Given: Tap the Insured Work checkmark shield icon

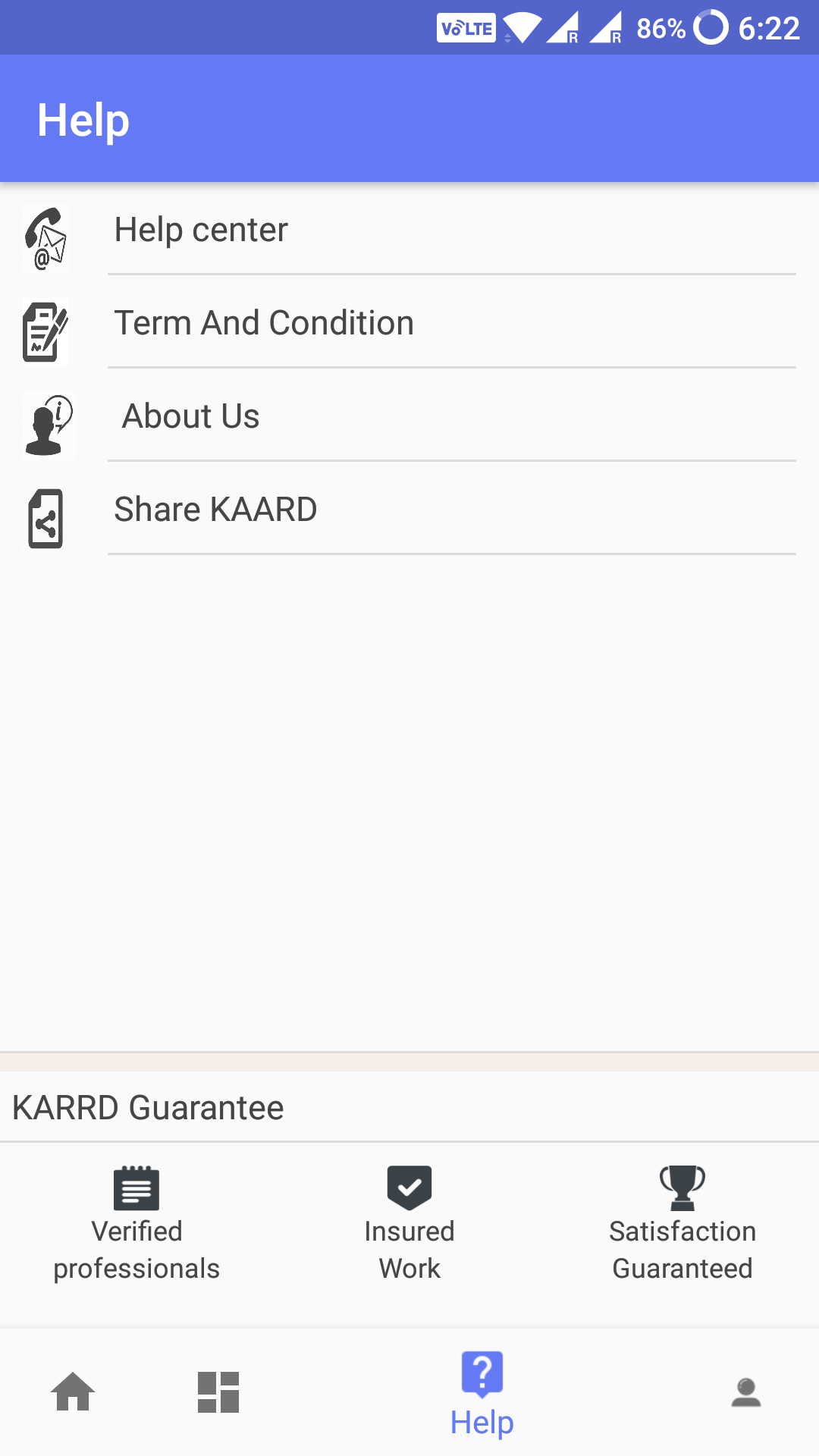Looking at the screenshot, I should (409, 1188).
